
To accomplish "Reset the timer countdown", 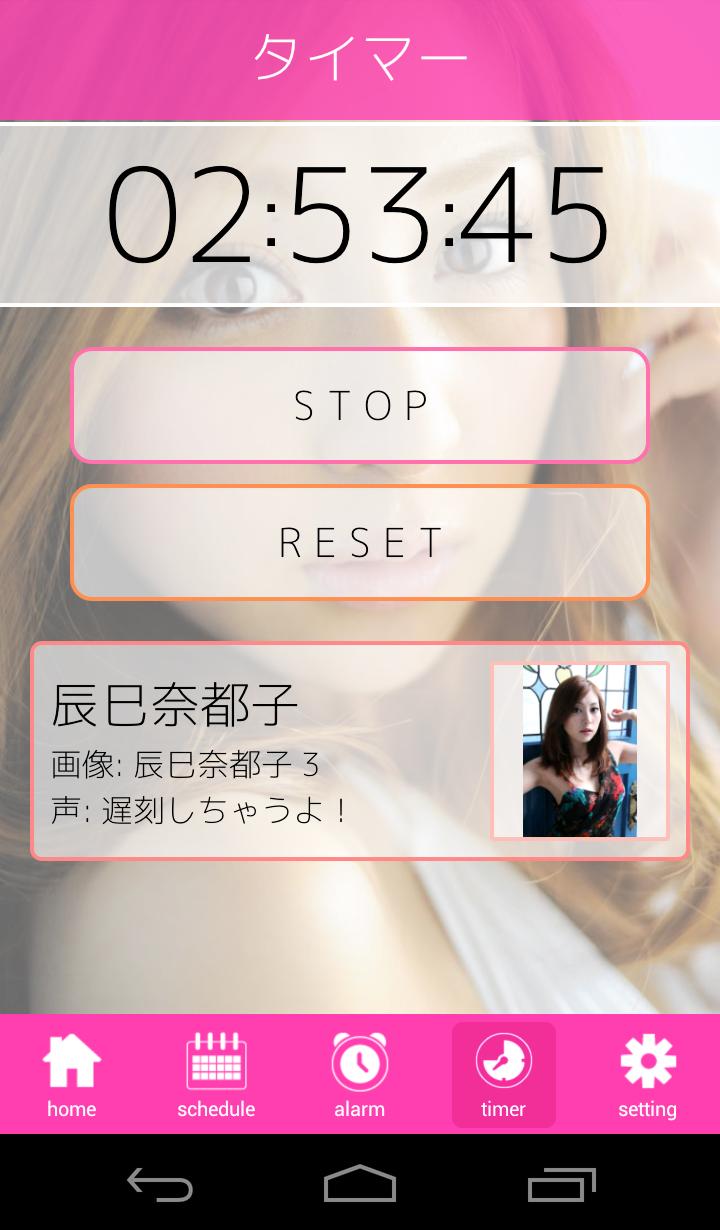I will pyautogui.click(x=360, y=542).
